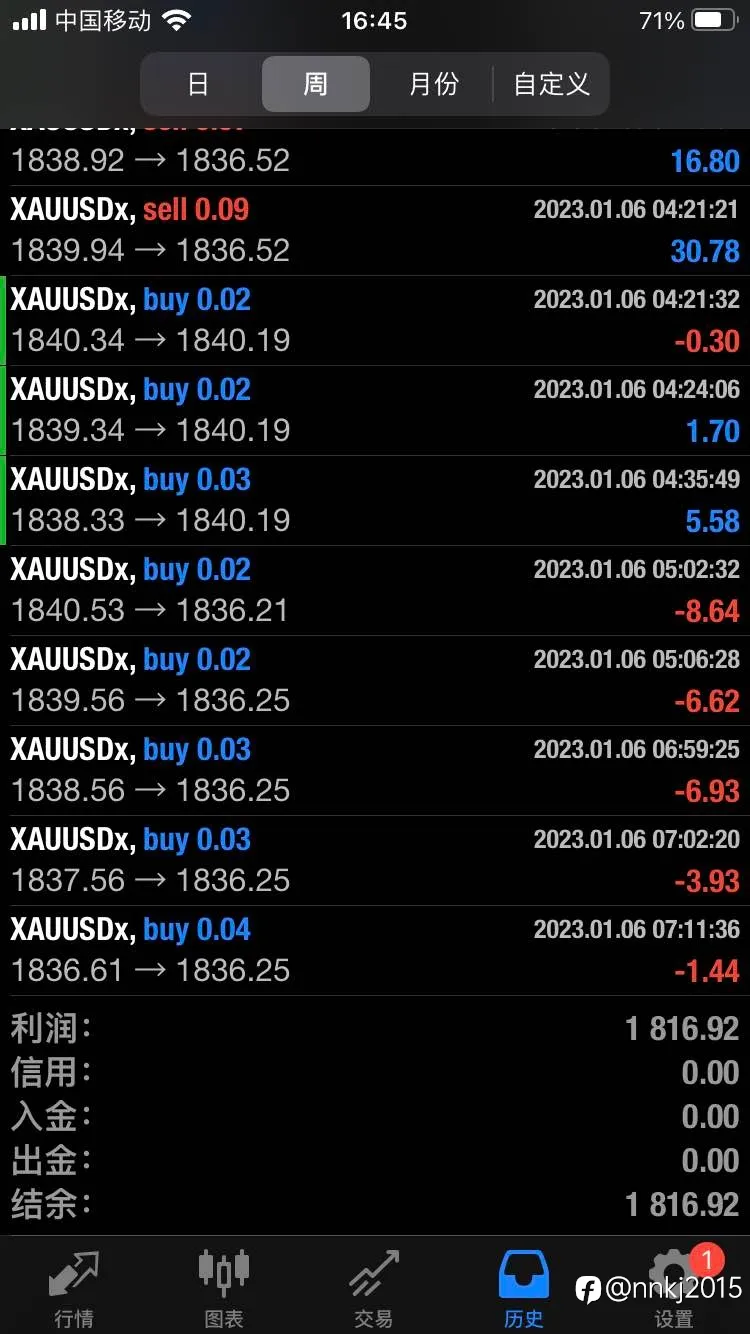Expand the buy 0.02 trade at 05:06:28
750x1334 pixels.
pyautogui.click(x=375, y=681)
